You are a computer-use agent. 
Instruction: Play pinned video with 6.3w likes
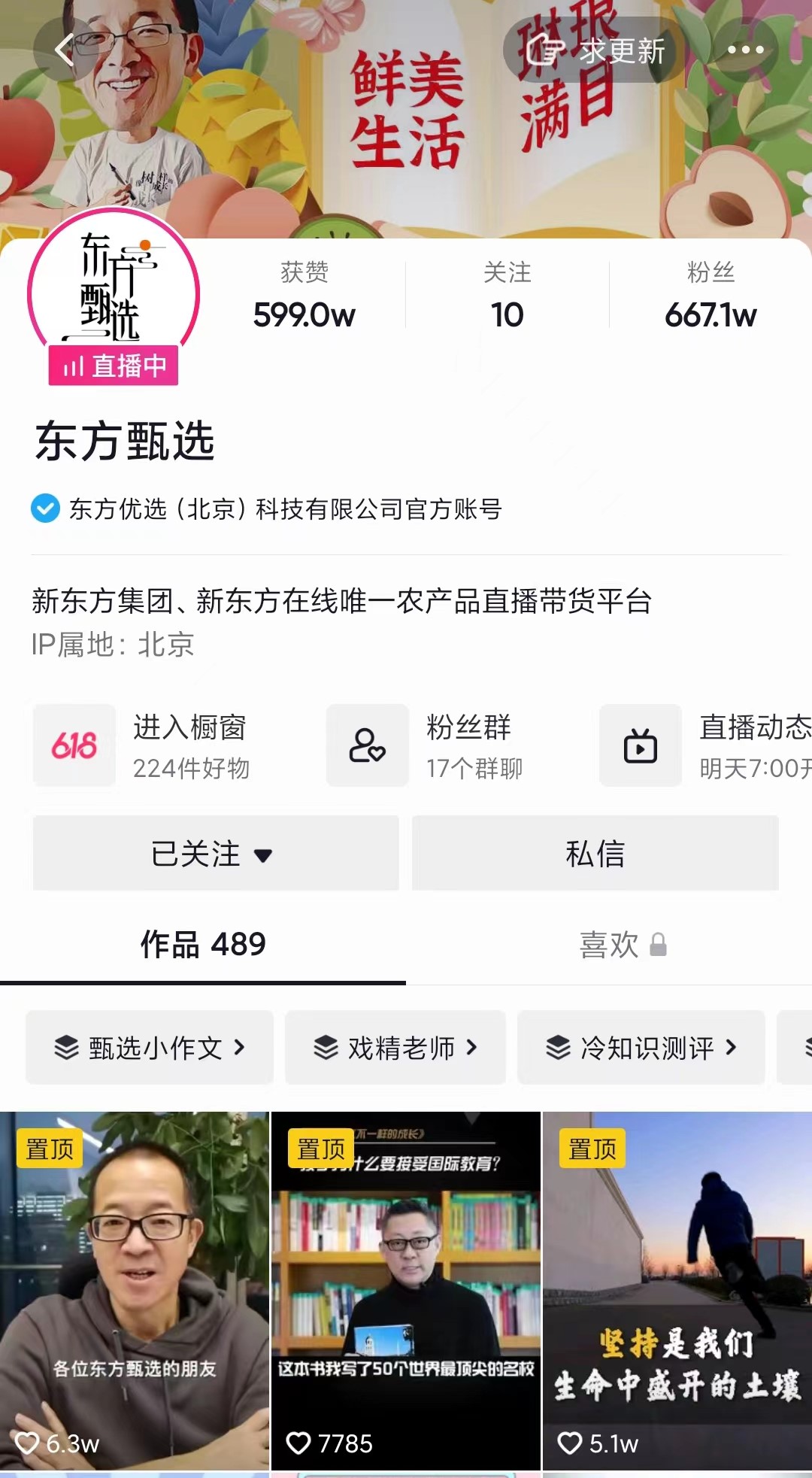135,1290
